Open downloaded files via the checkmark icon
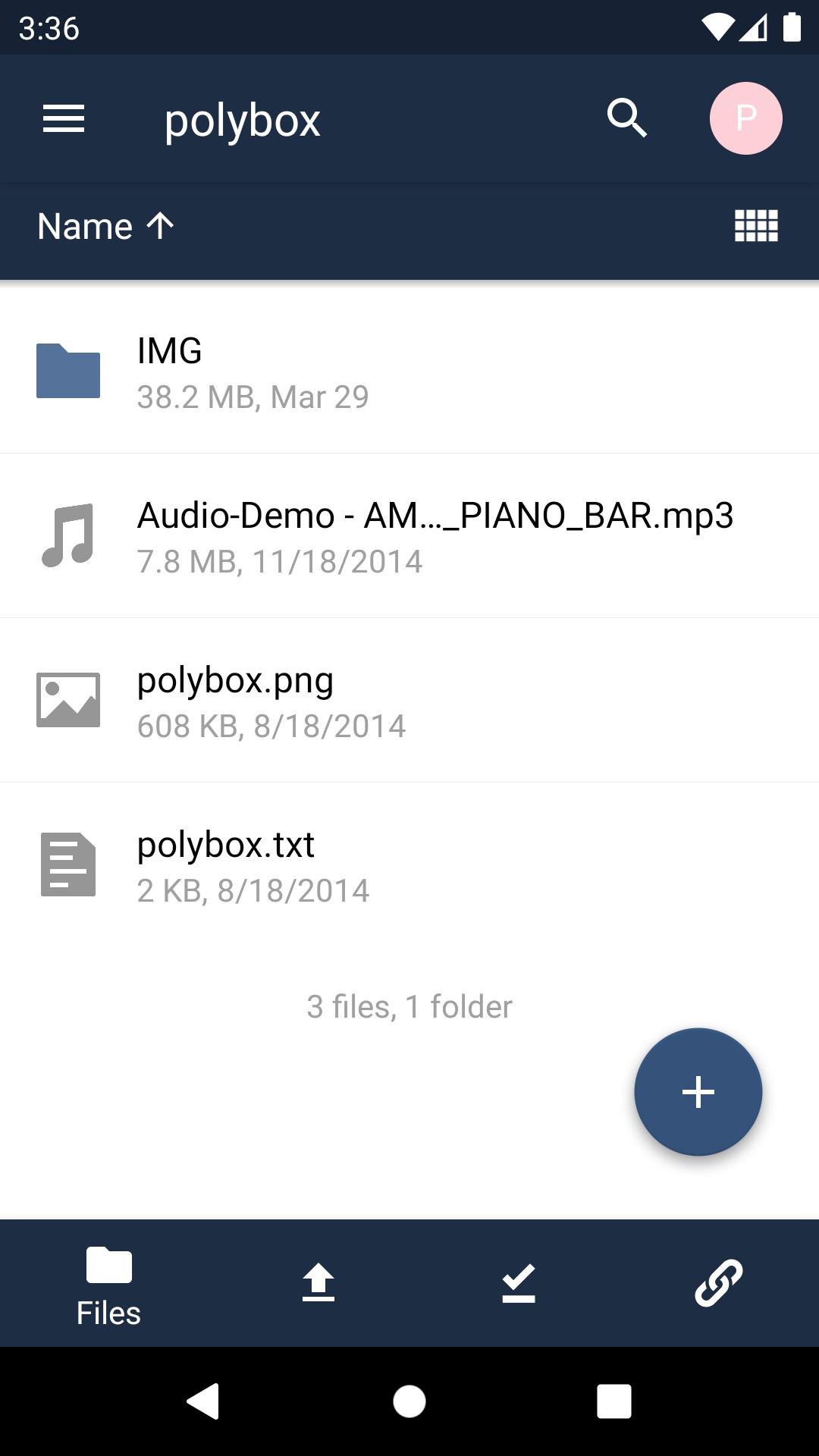819x1456 pixels. click(518, 1282)
